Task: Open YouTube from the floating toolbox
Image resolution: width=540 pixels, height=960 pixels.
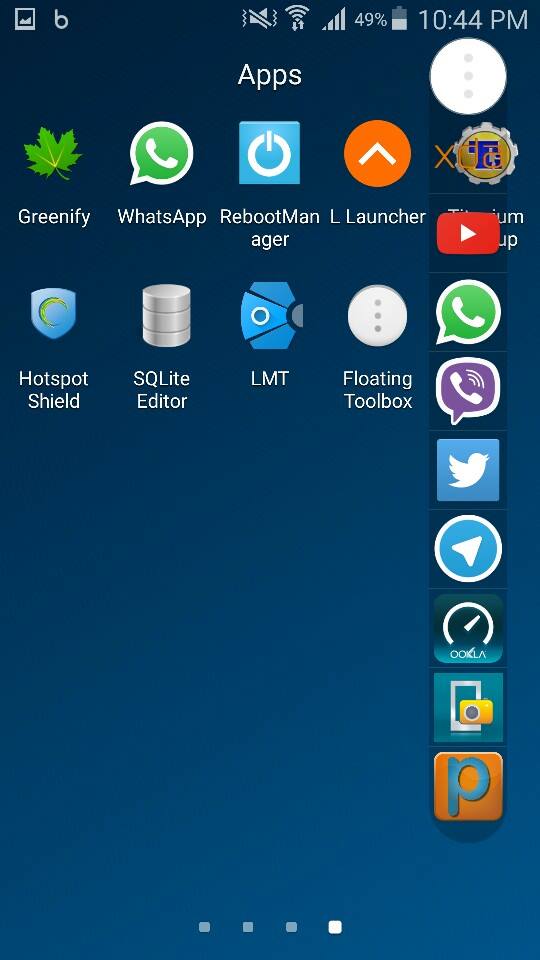Action: coord(468,233)
